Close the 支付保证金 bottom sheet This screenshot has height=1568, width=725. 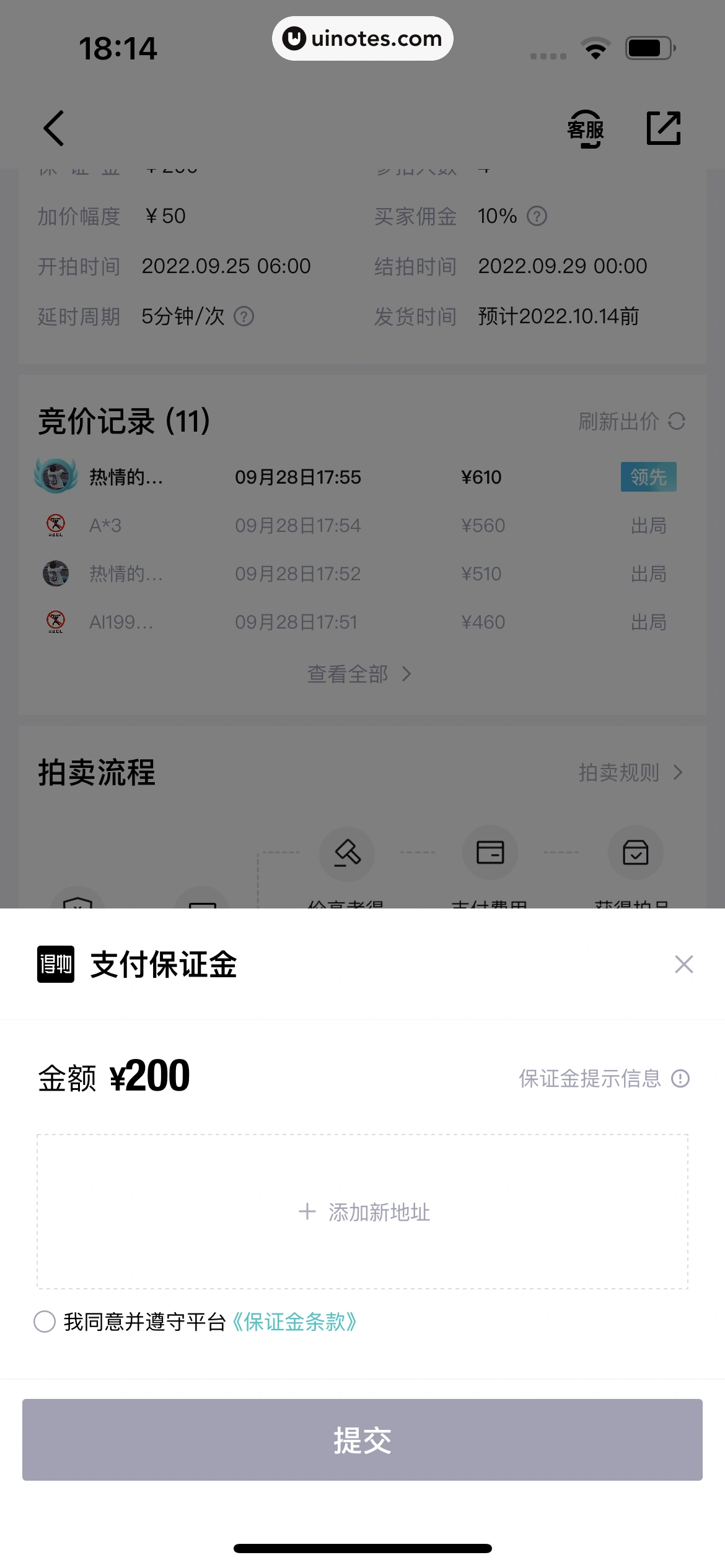(683, 965)
